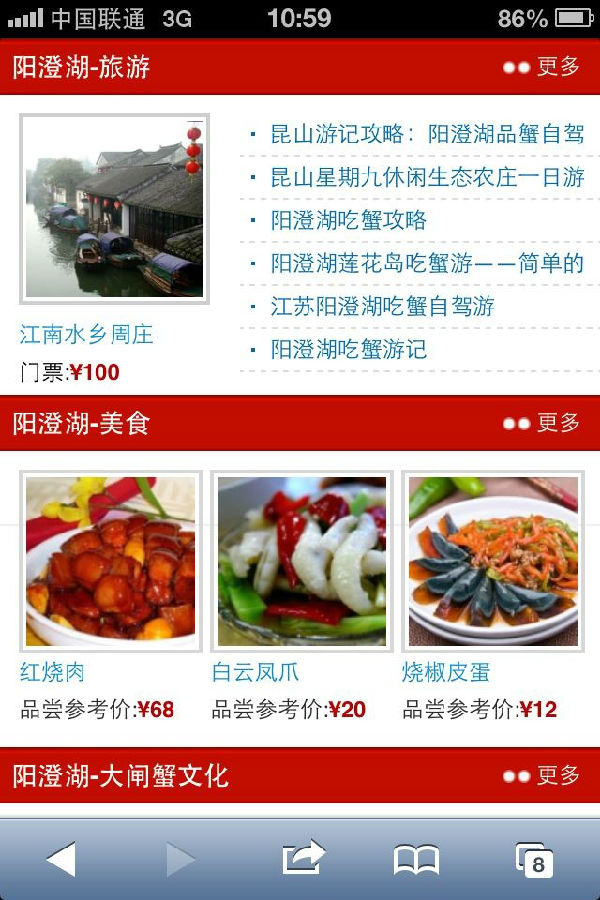Image resolution: width=600 pixels, height=900 pixels.
Task: Show the open browser tabs
Action: (x=534, y=859)
